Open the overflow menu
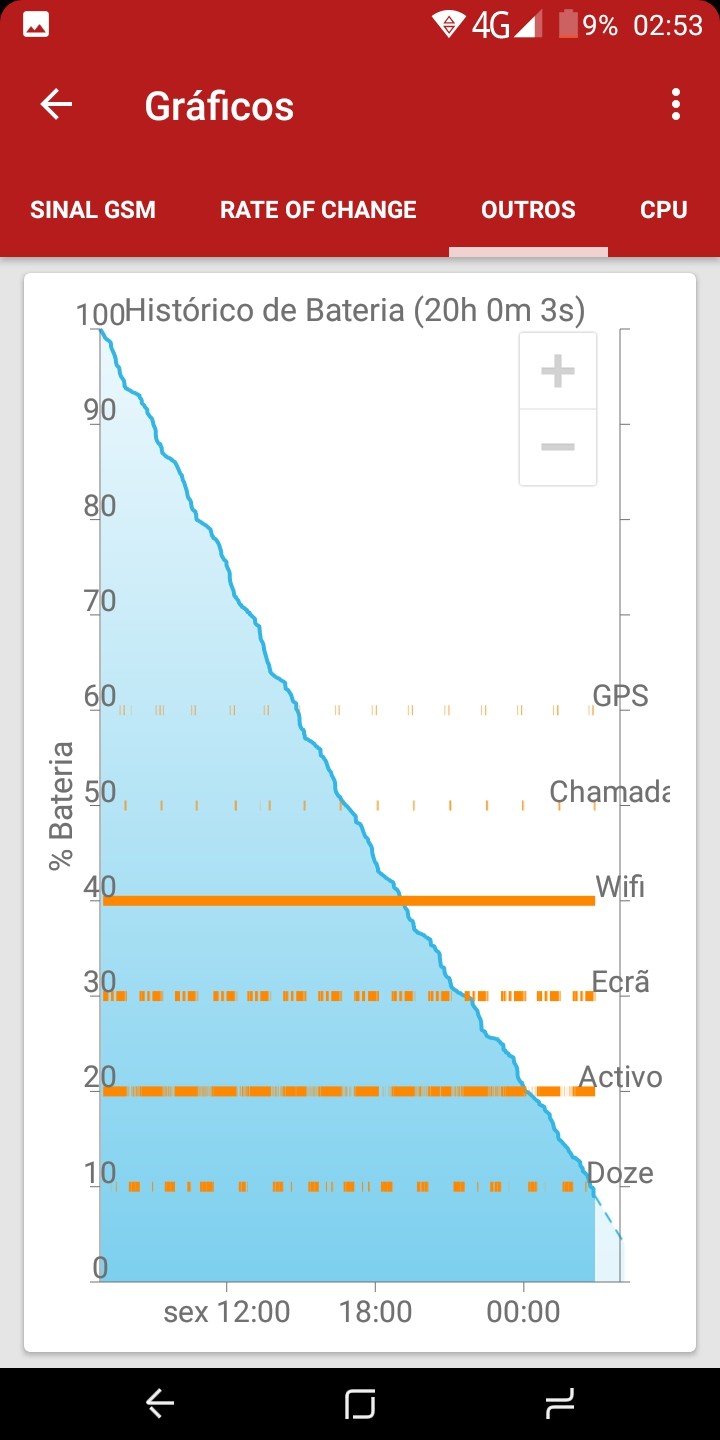 coord(676,105)
